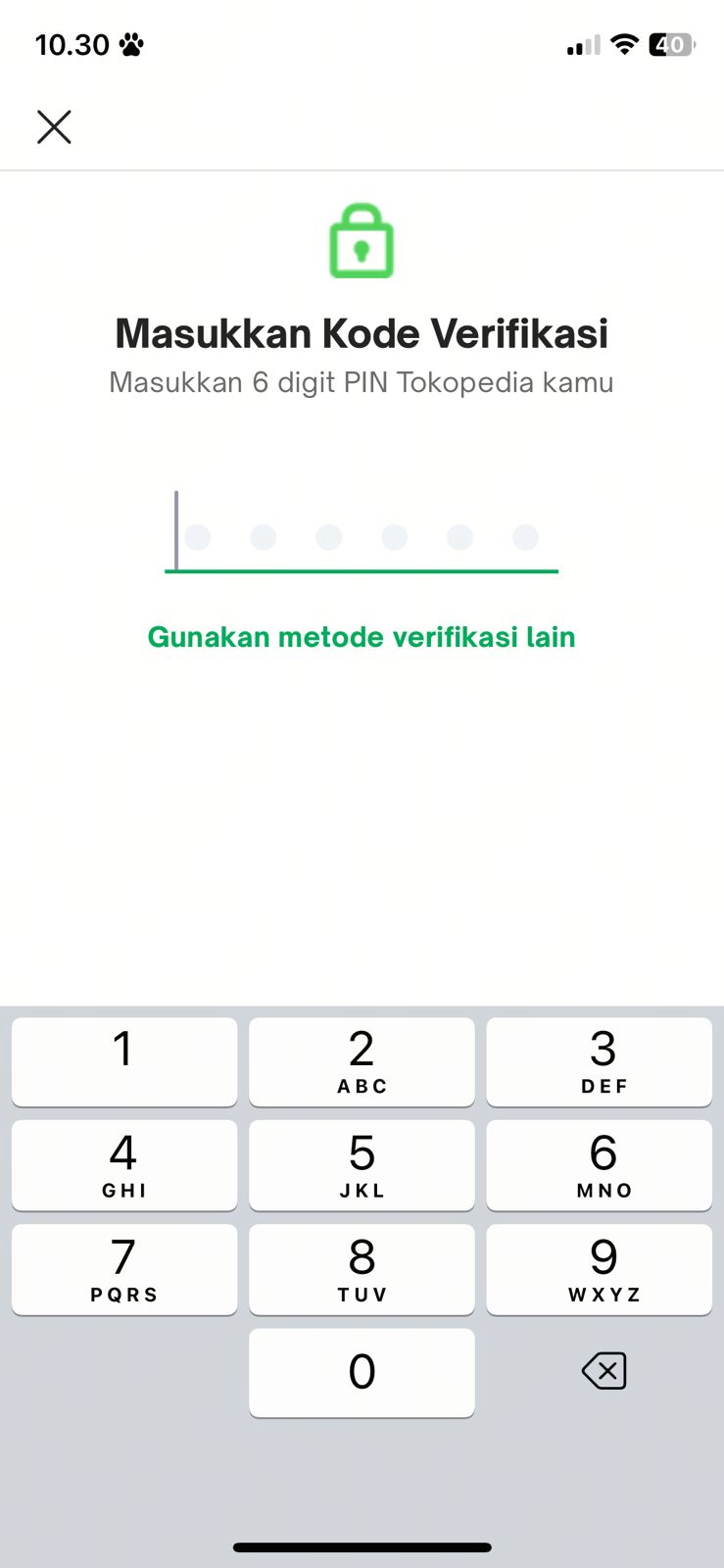Delete a digit with the backspace key
This screenshot has height=1568, width=724.
pyautogui.click(x=603, y=1371)
